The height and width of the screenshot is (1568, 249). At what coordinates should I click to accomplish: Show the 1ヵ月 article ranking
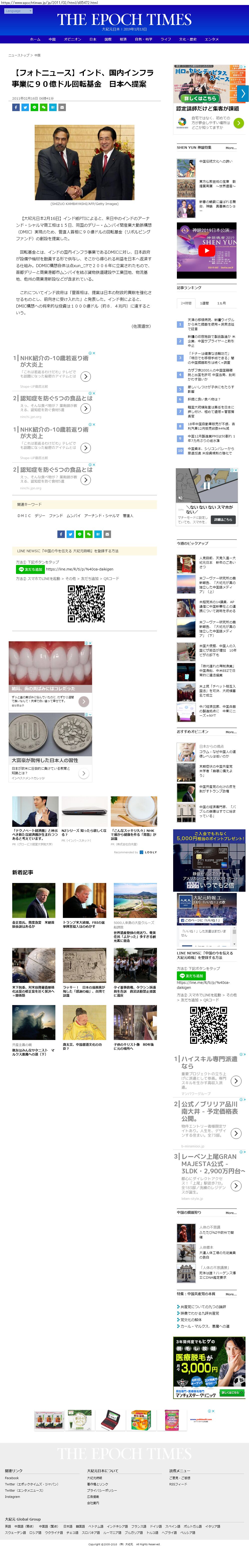pyautogui.click(x=221, y=303)
